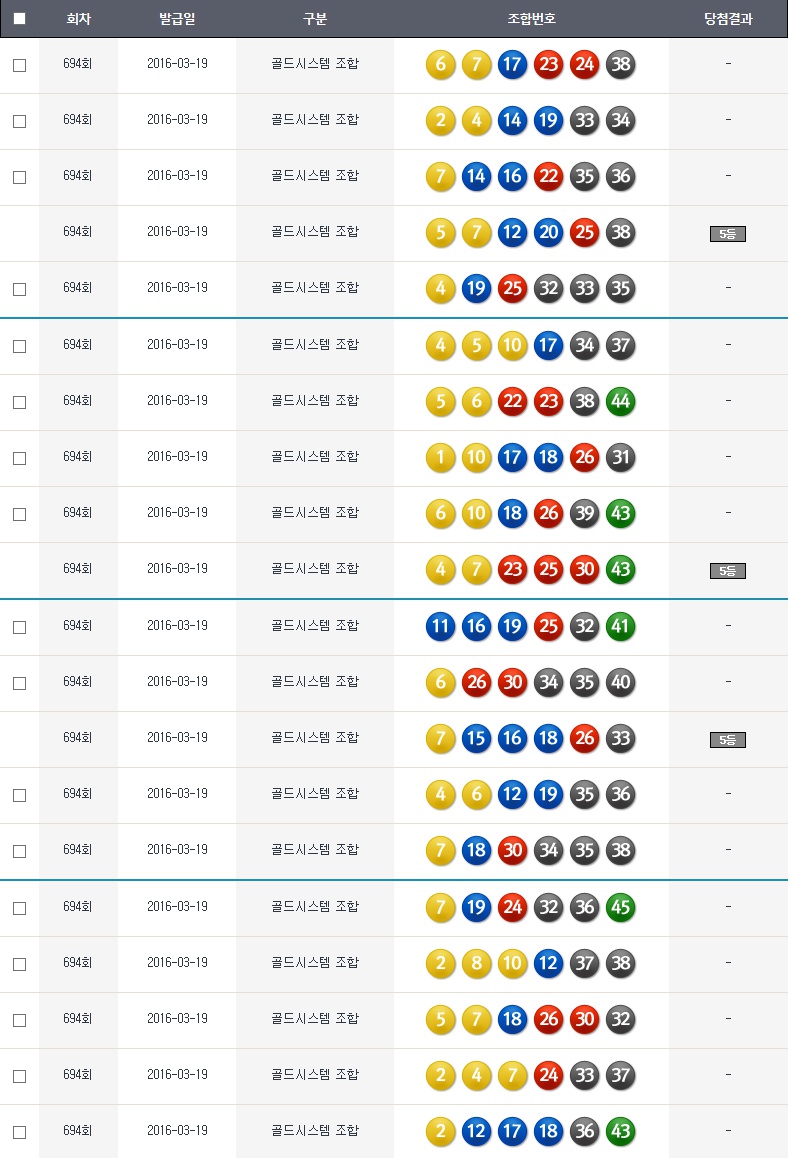The height and width of the screenshot is (1158, 790).
Task: Tick the row with numbers 7 14 16 22 35 36
Action: pos(19,177)
